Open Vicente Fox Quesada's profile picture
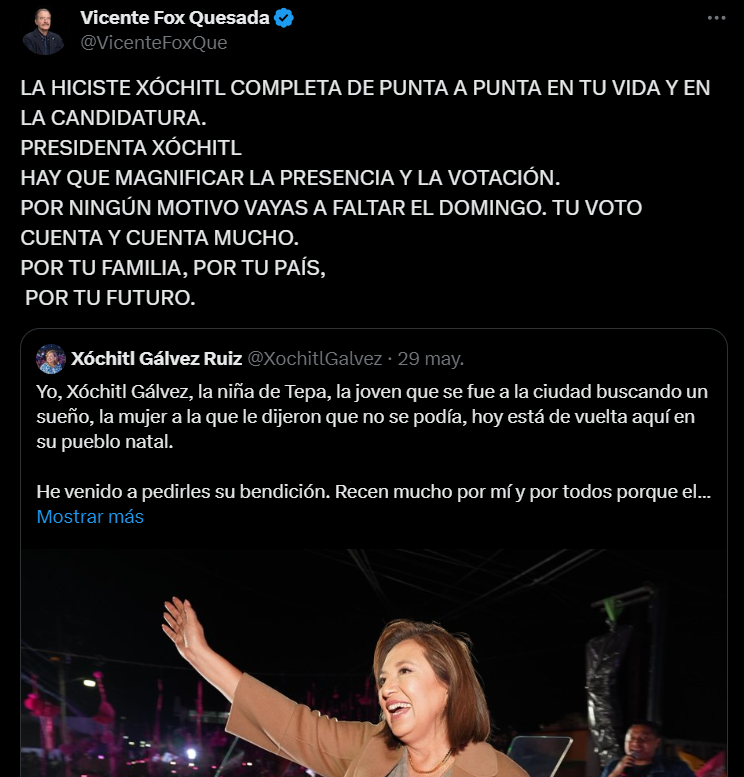 (x=43, y=31)
